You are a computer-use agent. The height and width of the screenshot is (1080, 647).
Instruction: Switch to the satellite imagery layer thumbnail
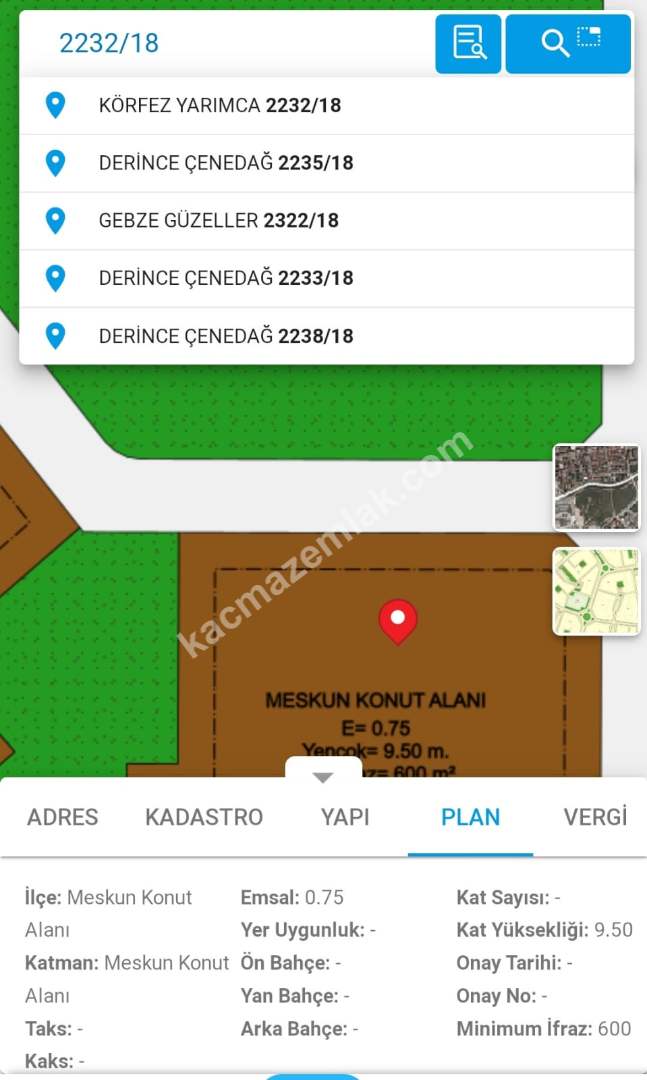(x=596, y=488)
